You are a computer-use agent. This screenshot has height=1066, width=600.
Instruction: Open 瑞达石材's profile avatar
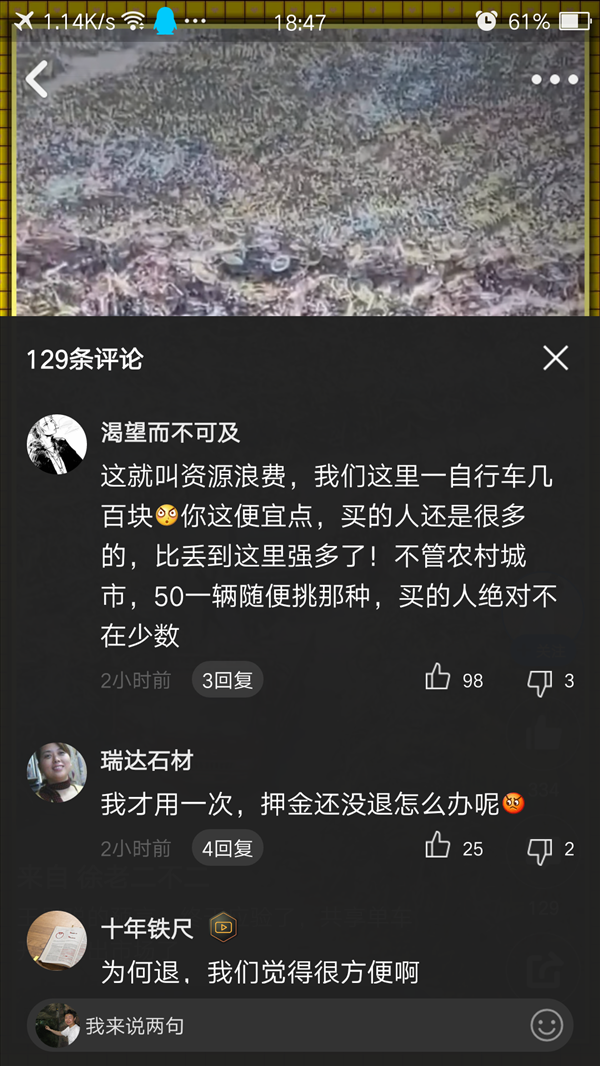[56, 772]
